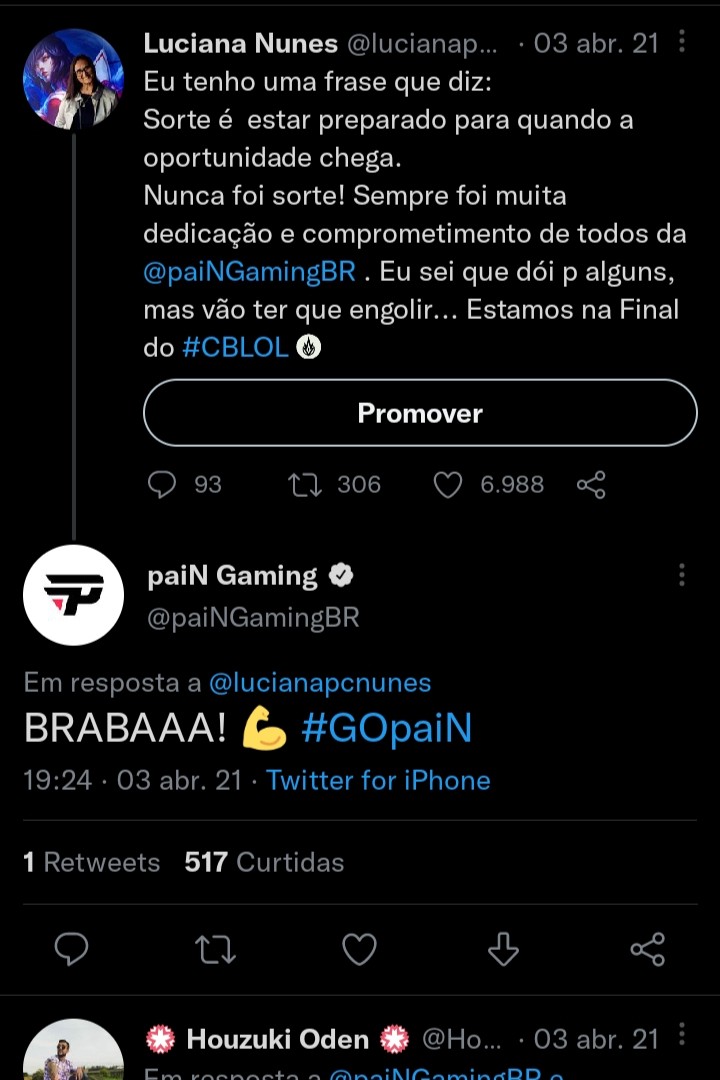Screen dimensions: 720x1080
Task: Share Luciana Nunes' tweet
Action: pos(591,485)
